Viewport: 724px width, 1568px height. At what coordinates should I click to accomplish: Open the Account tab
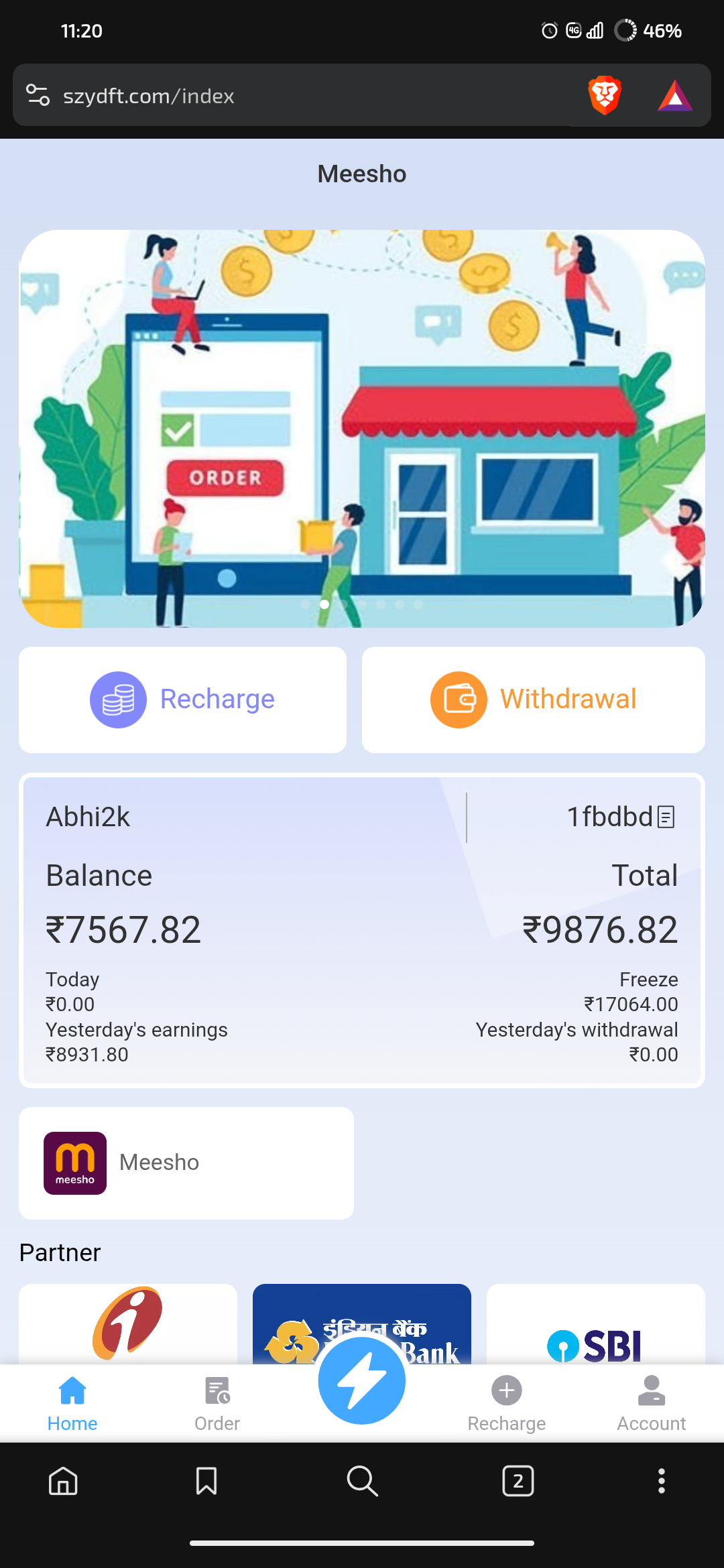[x=651, y=1402]
